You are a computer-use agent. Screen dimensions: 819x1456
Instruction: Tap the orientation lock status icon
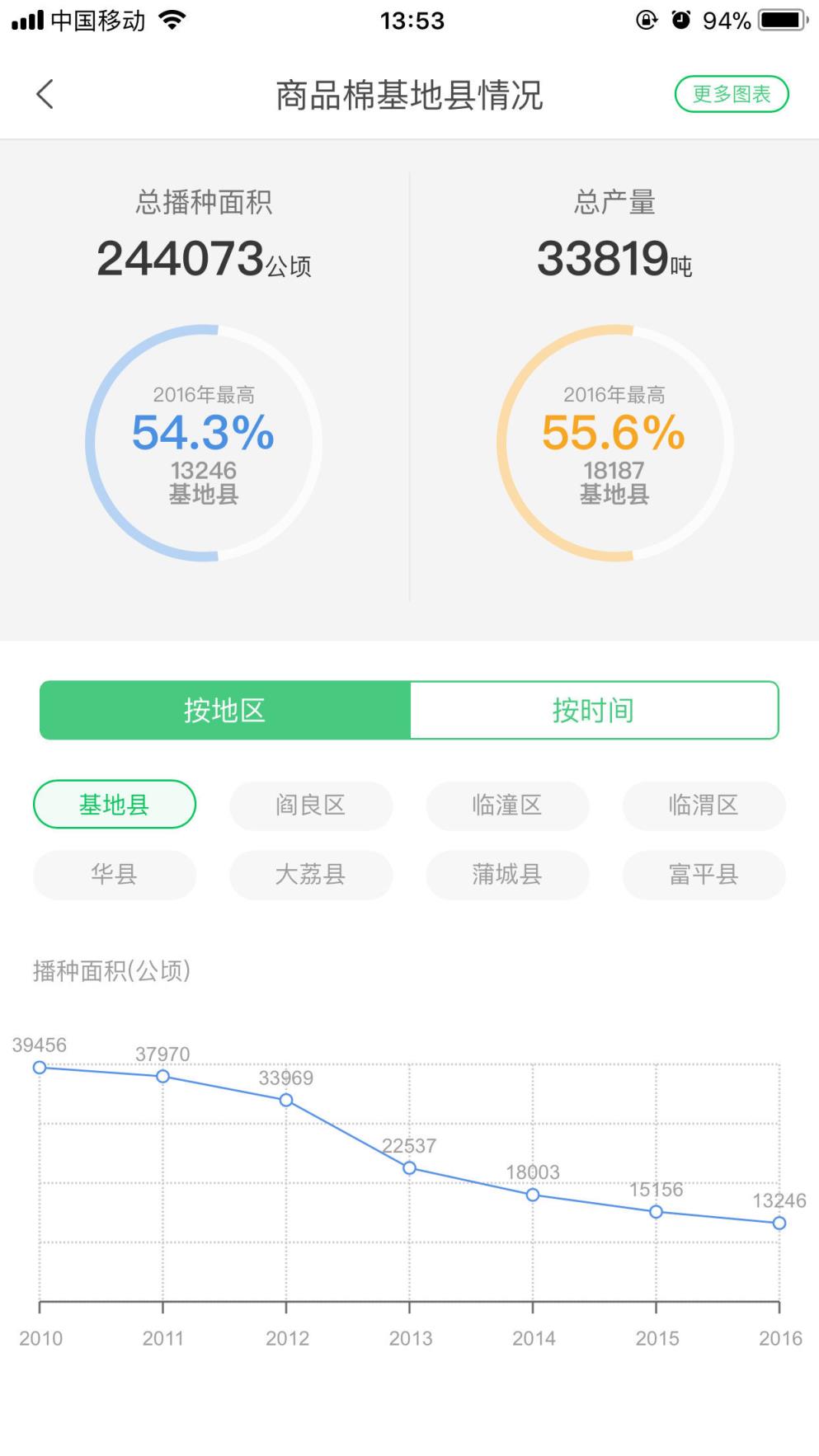click(x=647, y=21)
